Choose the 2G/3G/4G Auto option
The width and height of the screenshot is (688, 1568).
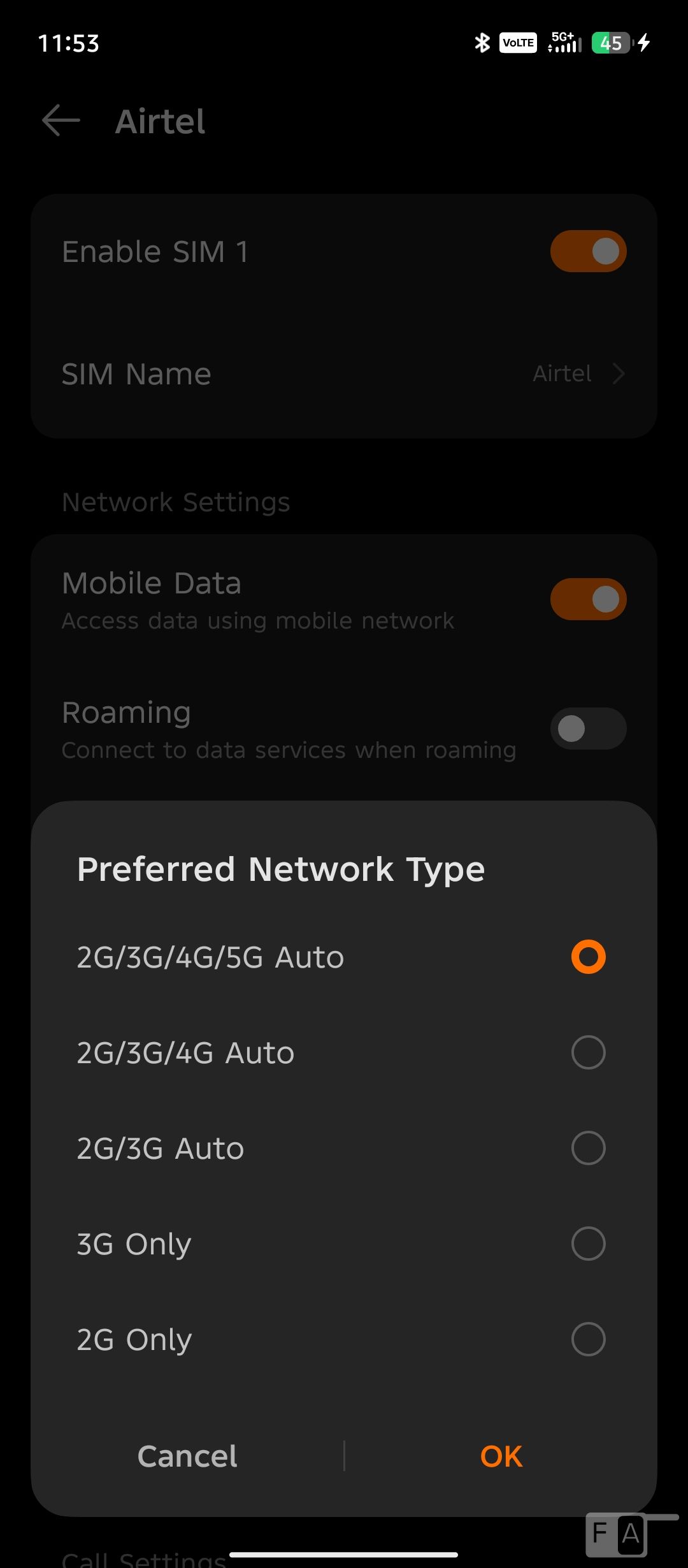tap(587, 1052)
